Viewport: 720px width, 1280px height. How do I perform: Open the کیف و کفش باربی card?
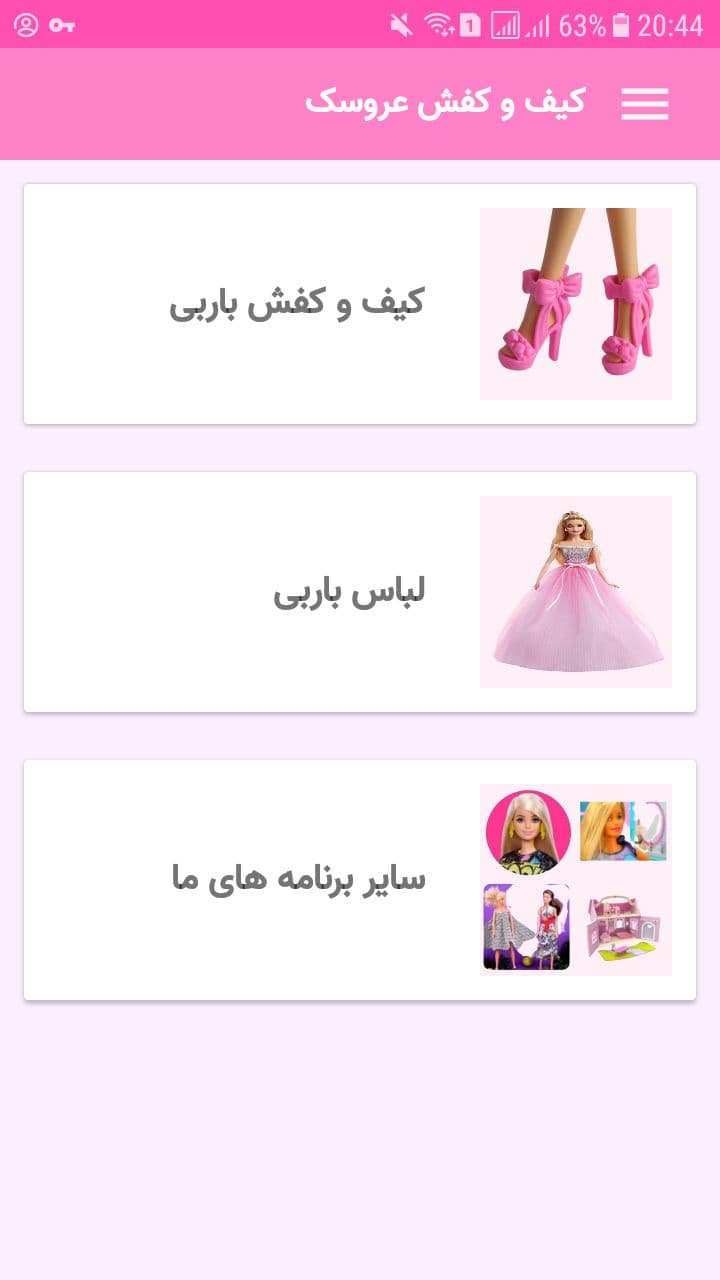click(x=360, y=304)
